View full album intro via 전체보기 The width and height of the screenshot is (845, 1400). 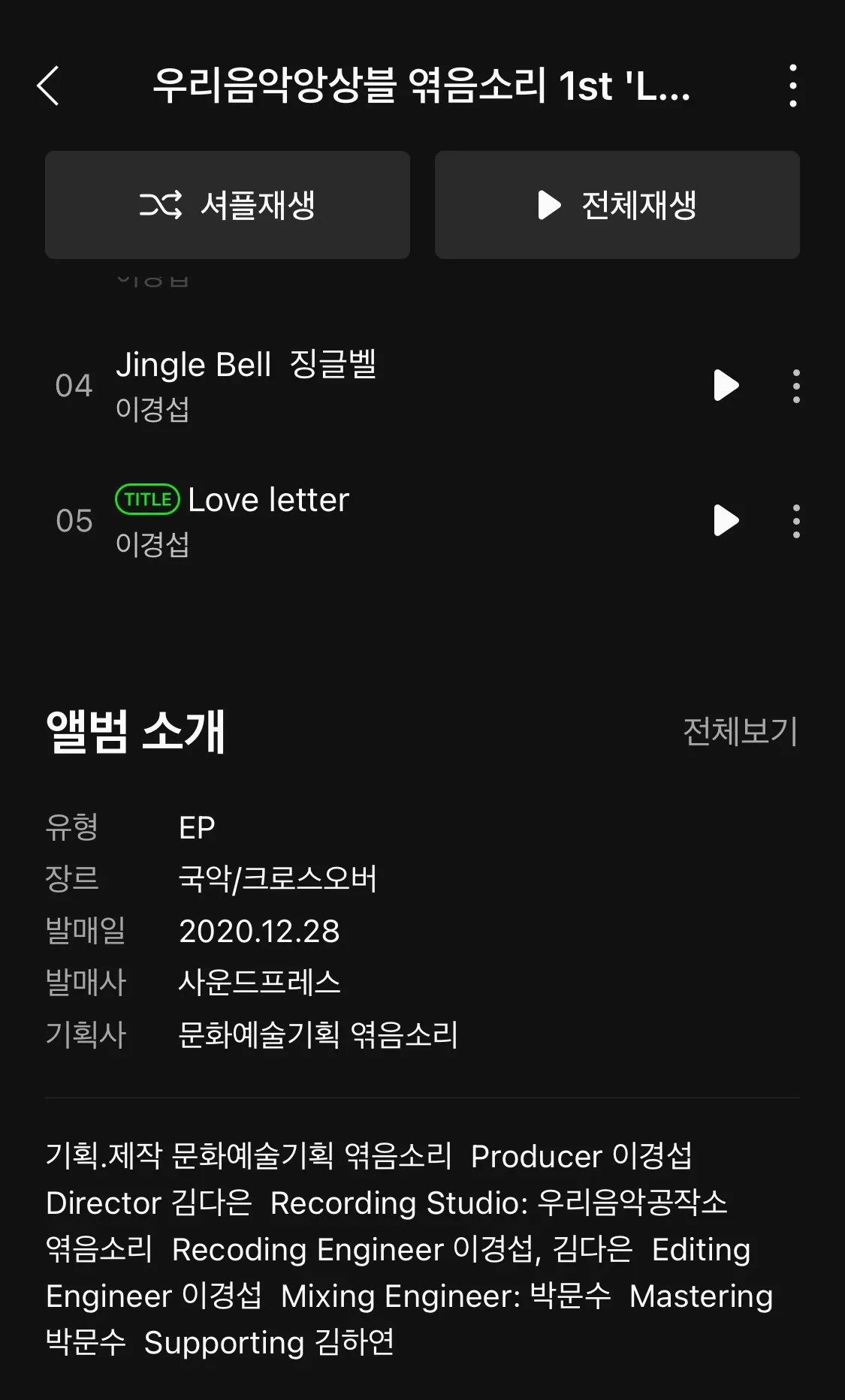(740, 731)
